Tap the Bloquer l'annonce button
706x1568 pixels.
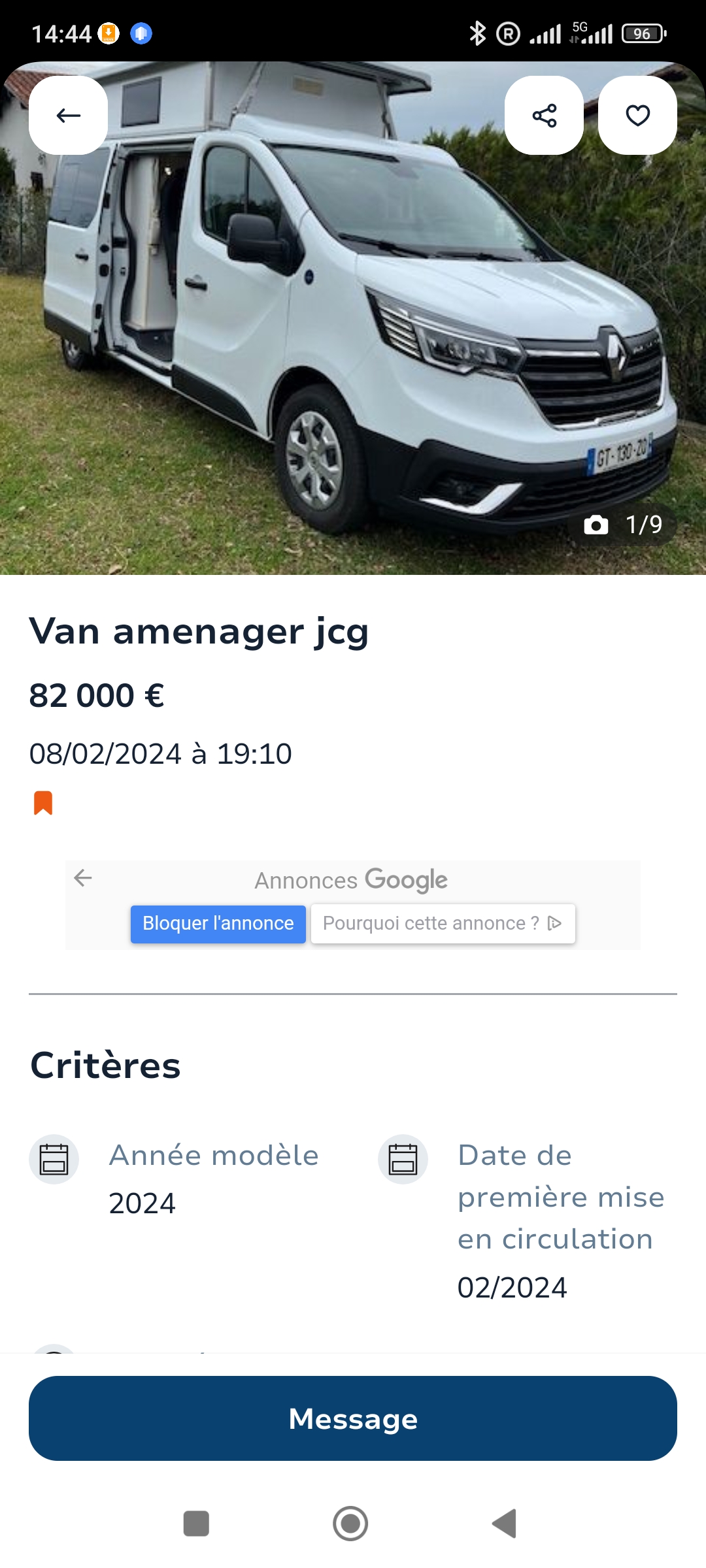tap(218, 924)
